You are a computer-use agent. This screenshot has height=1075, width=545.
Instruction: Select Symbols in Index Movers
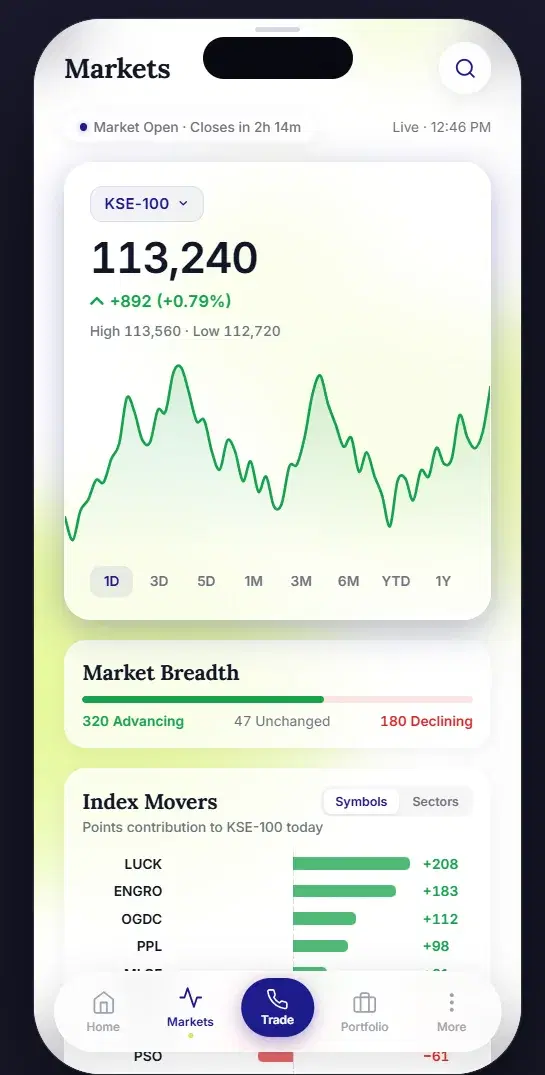pyautogui.click(x=361, y=801)
